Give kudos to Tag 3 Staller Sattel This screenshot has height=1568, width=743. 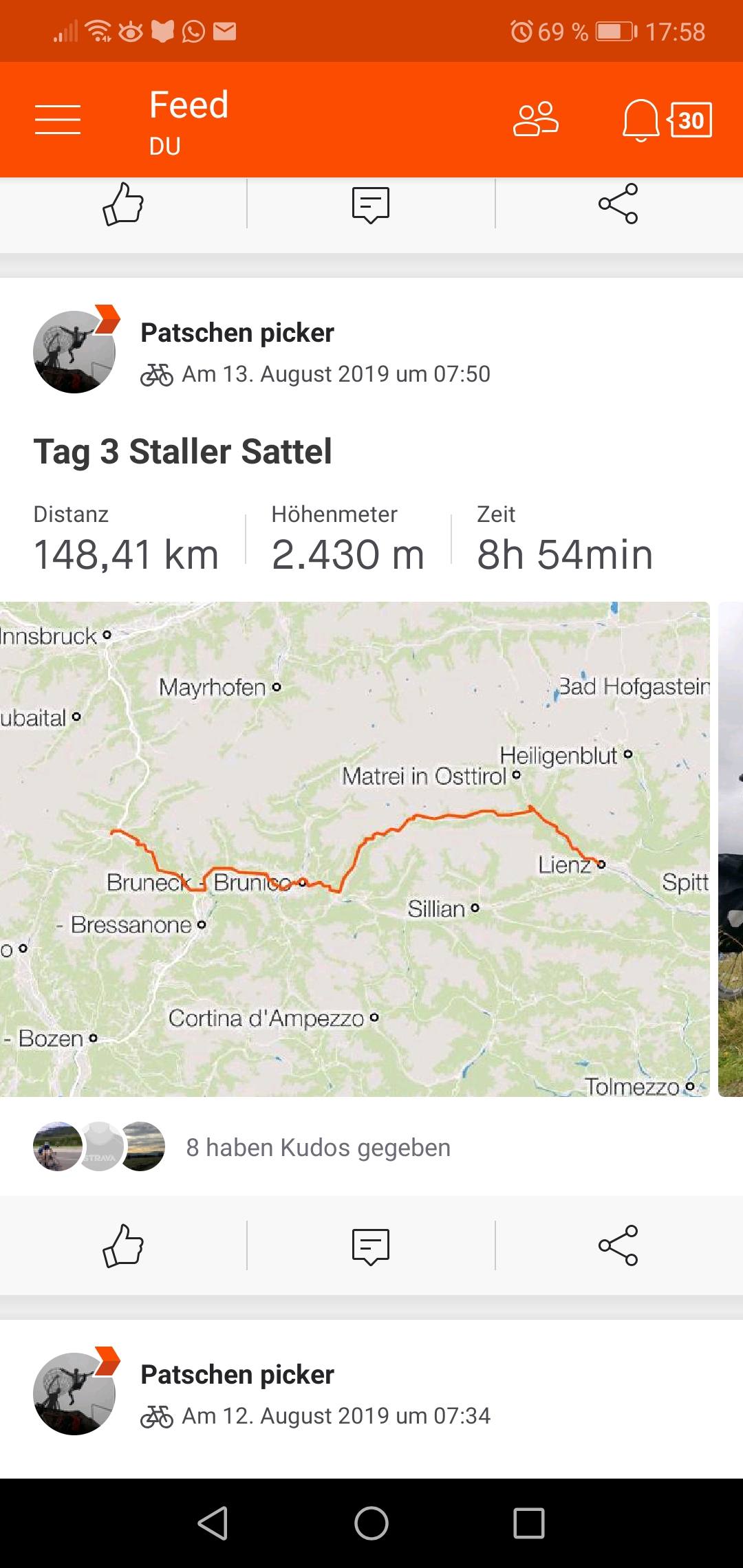tap(123, 1245)
